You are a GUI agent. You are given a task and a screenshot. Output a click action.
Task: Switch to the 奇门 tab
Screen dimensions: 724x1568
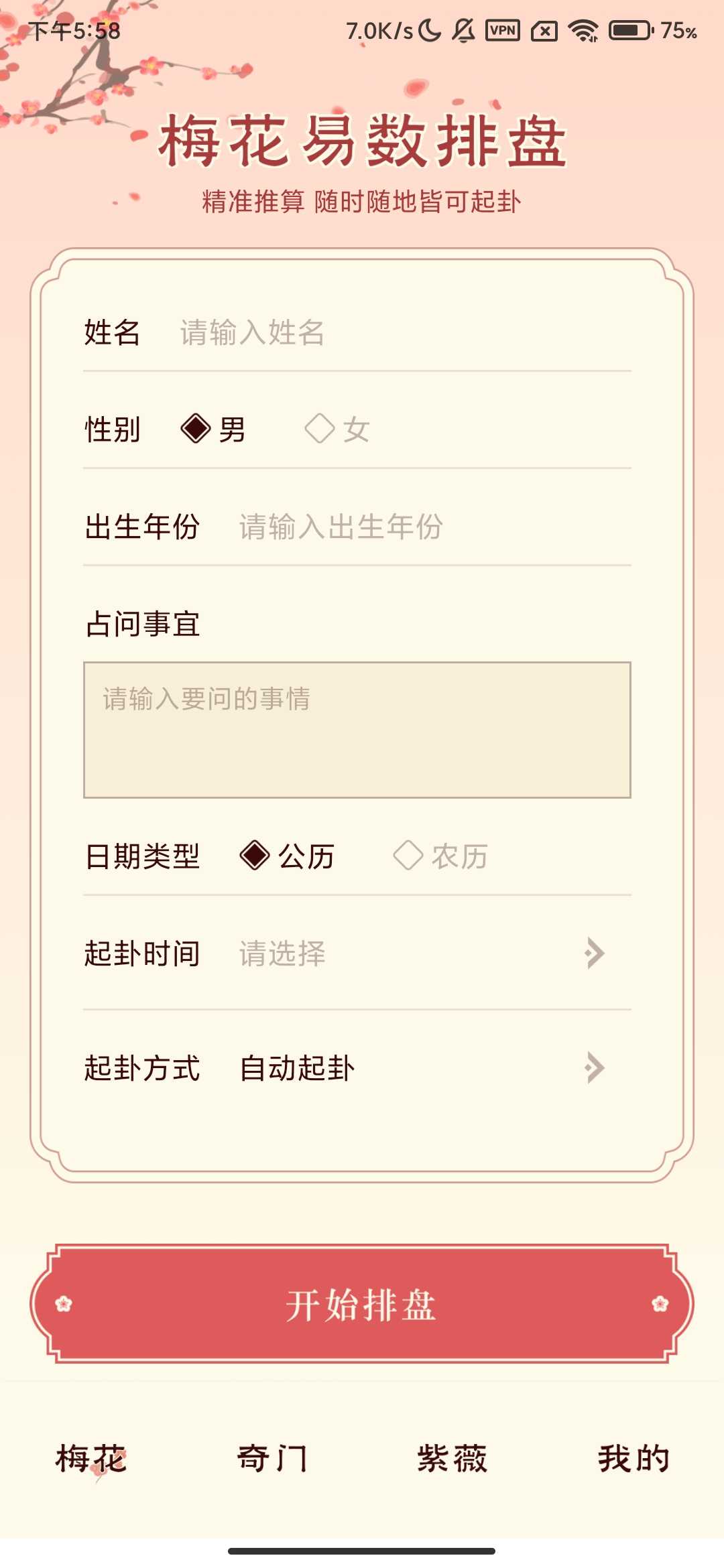[x=272, y=1458]
